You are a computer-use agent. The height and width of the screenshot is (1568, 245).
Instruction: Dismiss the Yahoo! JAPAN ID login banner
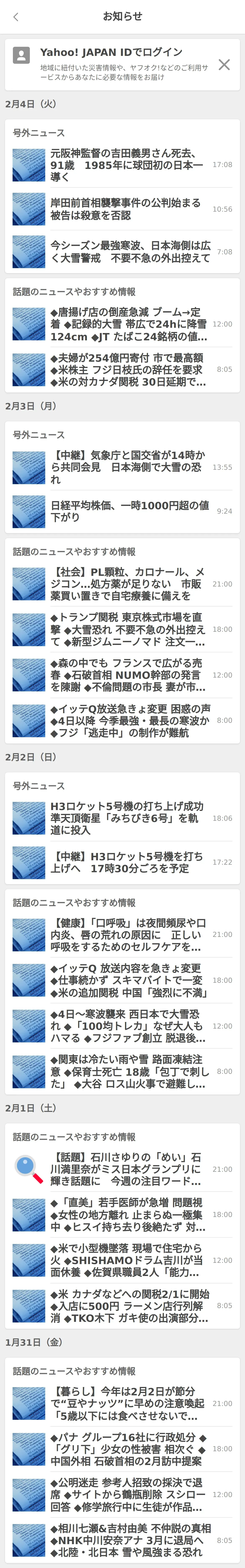(x=224, y=64)
